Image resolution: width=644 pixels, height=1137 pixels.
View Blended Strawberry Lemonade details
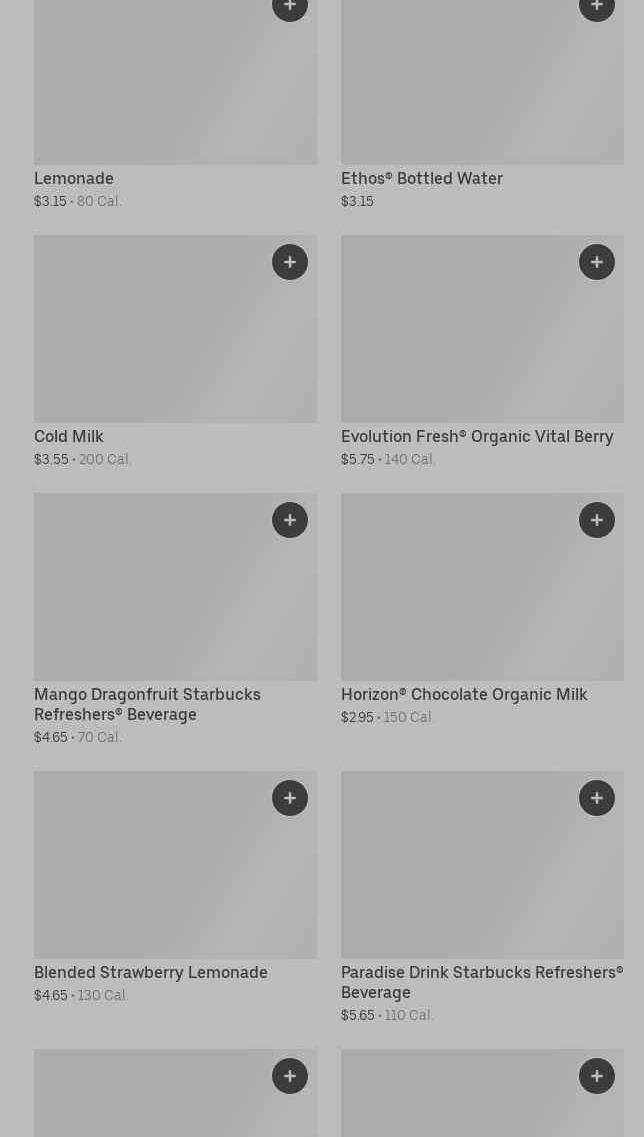coord(176,888)
